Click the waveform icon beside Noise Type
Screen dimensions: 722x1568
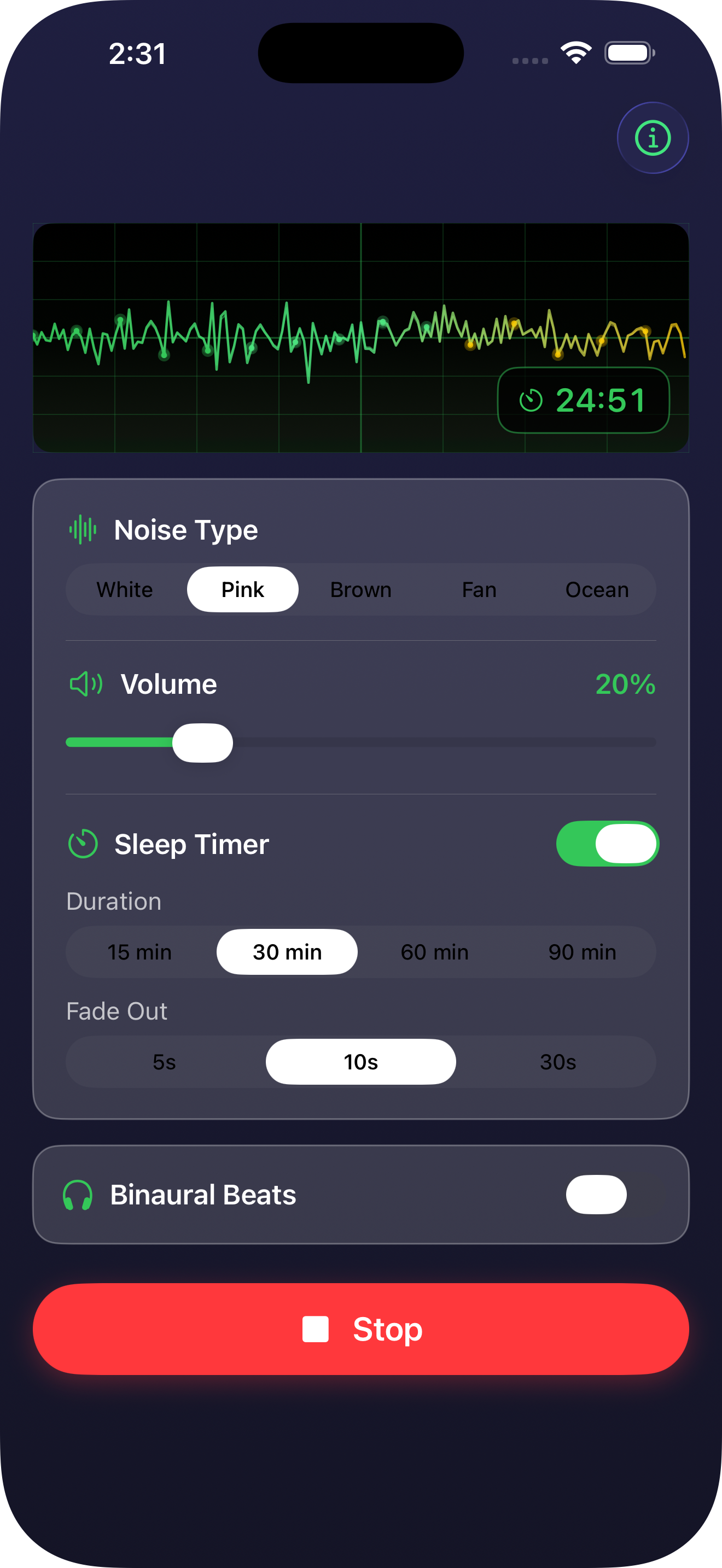pos(83,530)
